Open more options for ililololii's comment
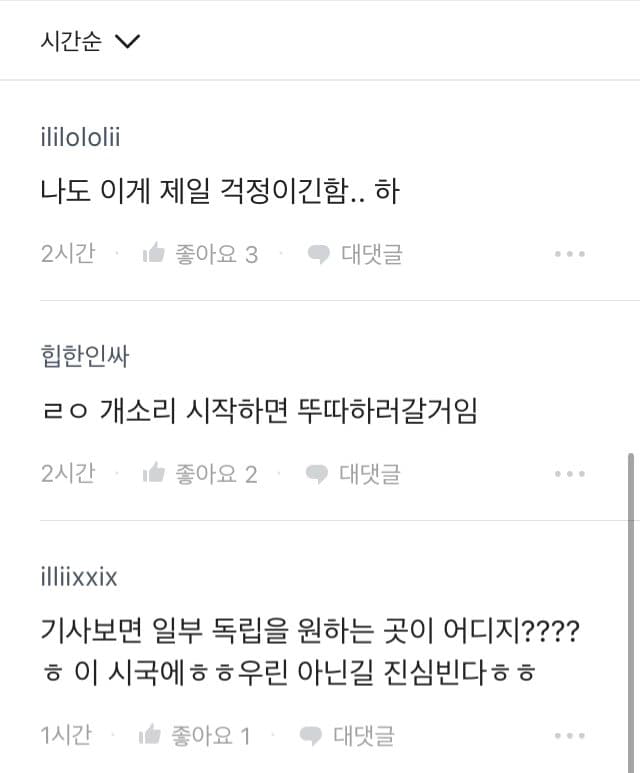The width and height of the screenshot is (640, 773). (x=570, y=254)
